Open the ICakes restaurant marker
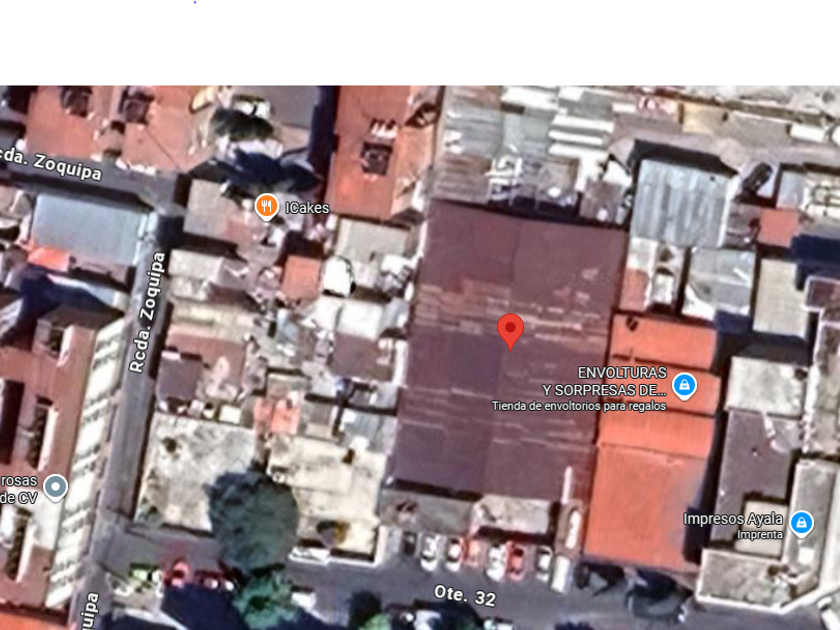 coord(266,207)
